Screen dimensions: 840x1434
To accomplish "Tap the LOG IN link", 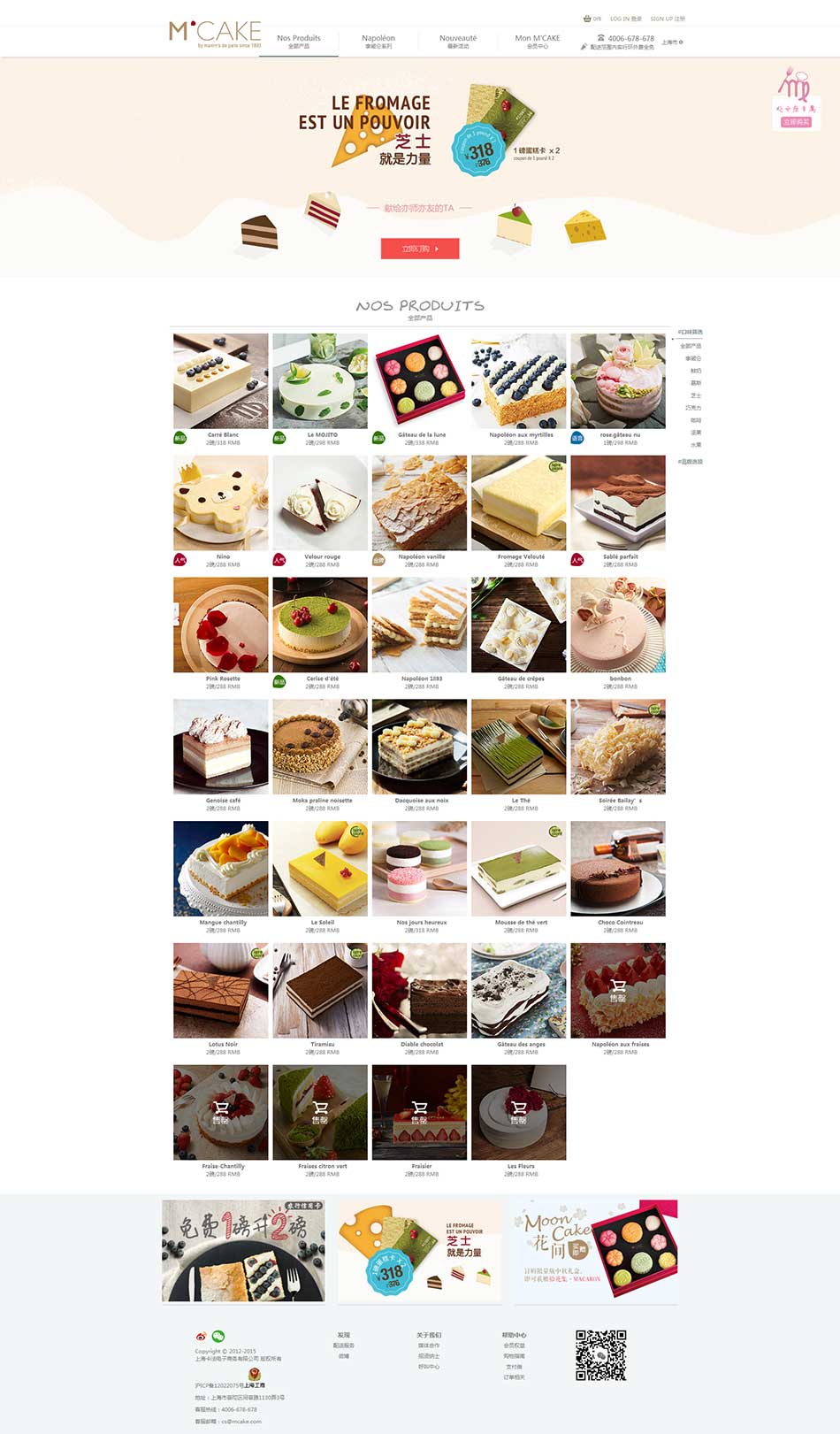I will click(625, 19).
